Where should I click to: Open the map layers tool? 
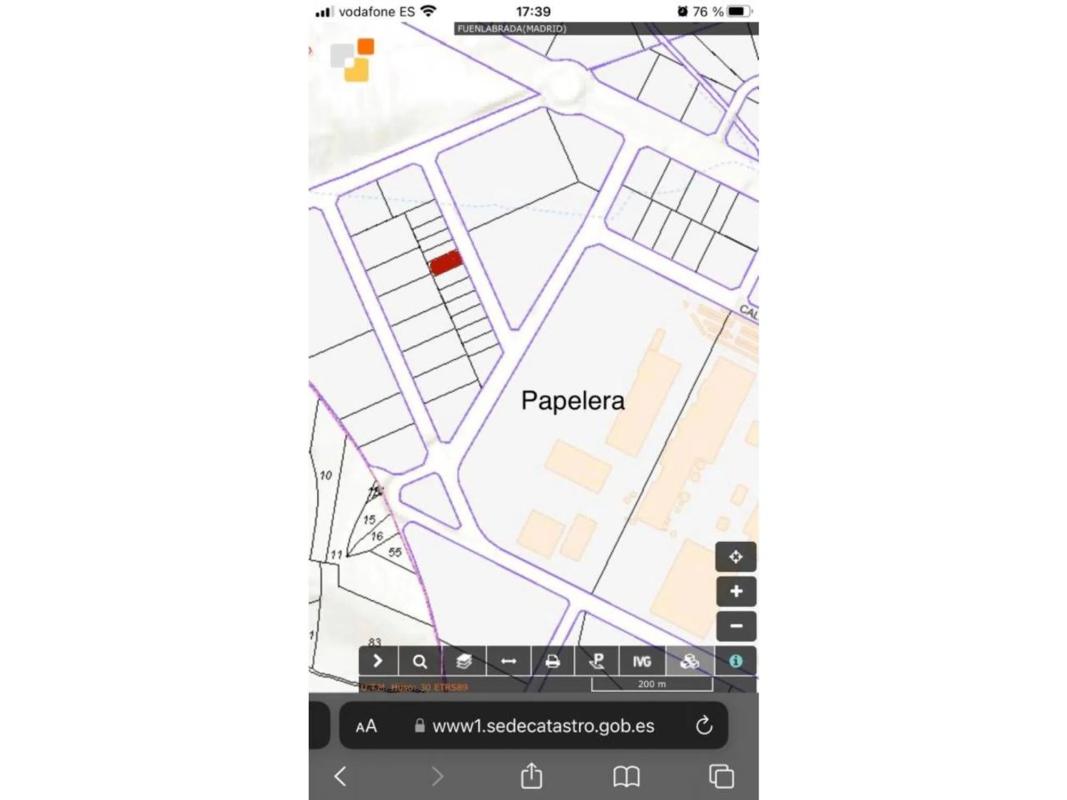click(464, 661)
